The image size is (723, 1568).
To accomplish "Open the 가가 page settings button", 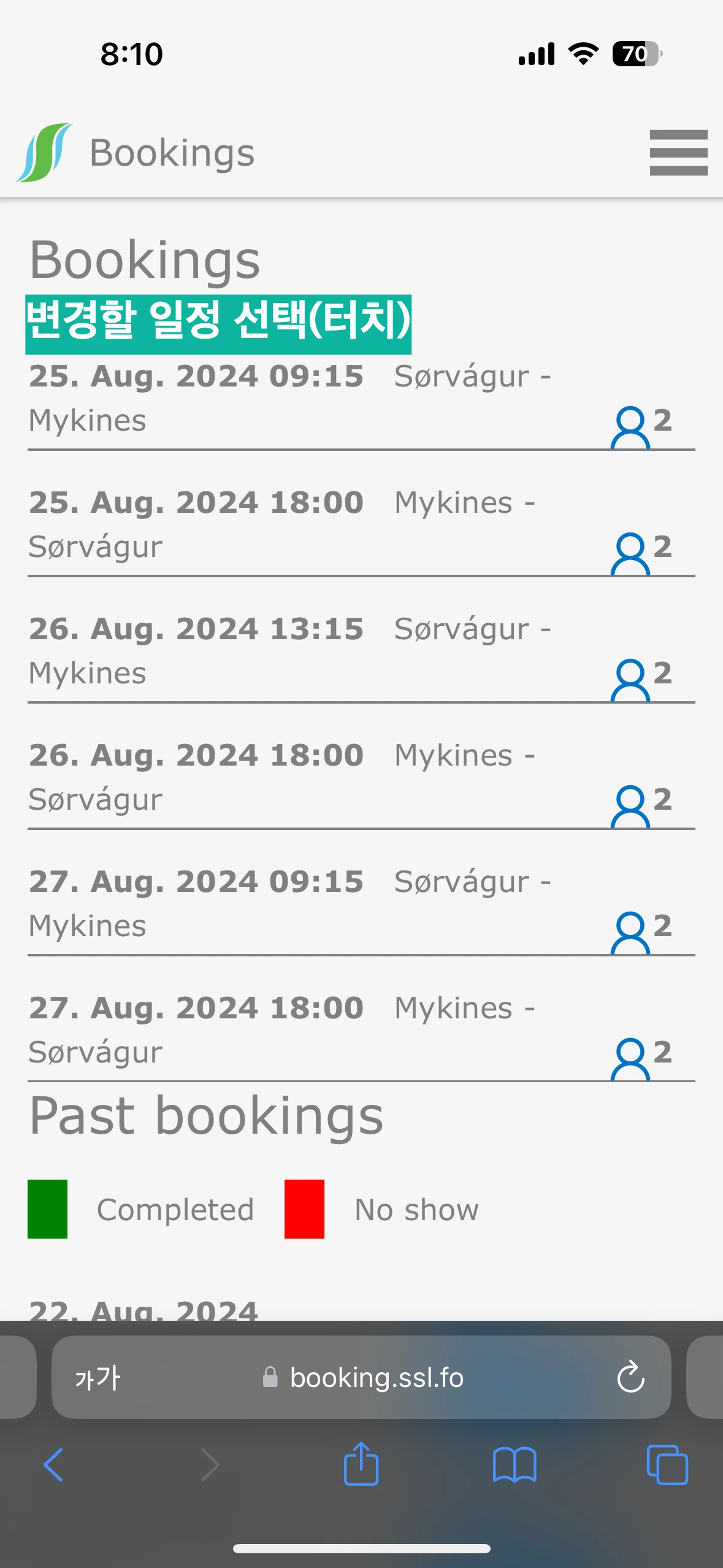I will (x=98, y=1378).
